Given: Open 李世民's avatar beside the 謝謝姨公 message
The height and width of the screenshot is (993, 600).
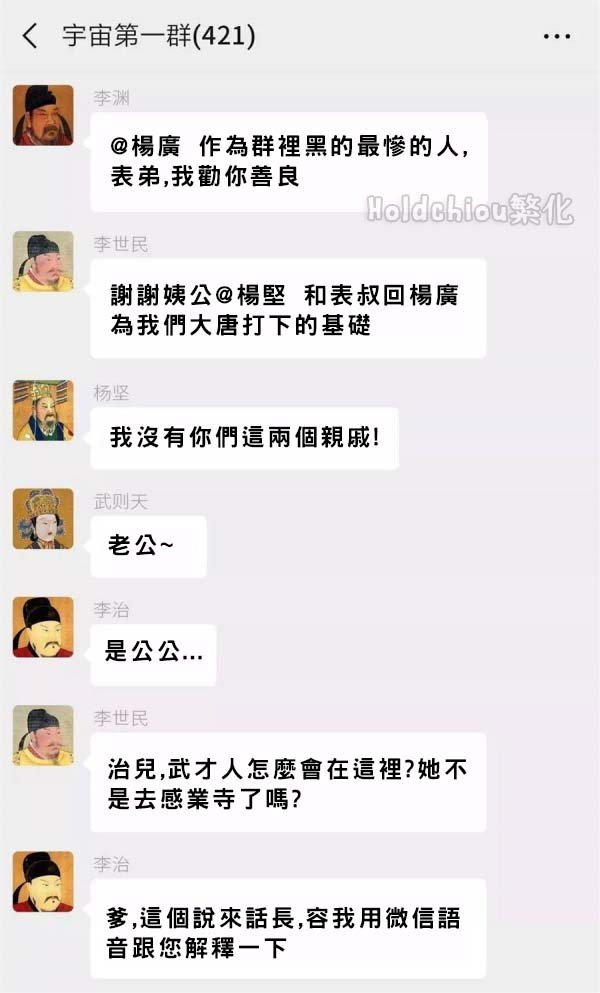Looking at the screenshot, I should pos(43,262).
